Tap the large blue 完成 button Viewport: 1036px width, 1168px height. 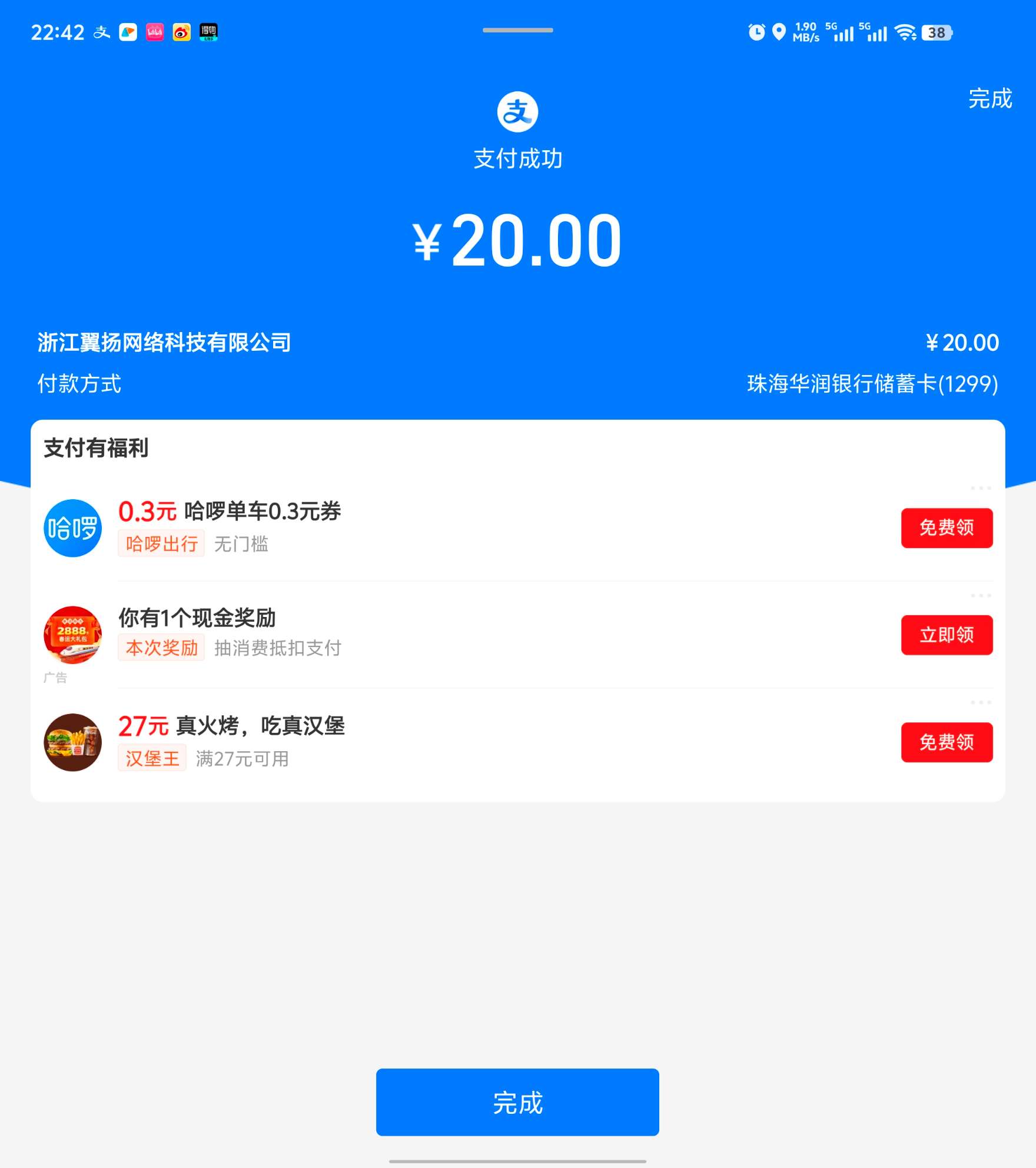[517, 1102]
